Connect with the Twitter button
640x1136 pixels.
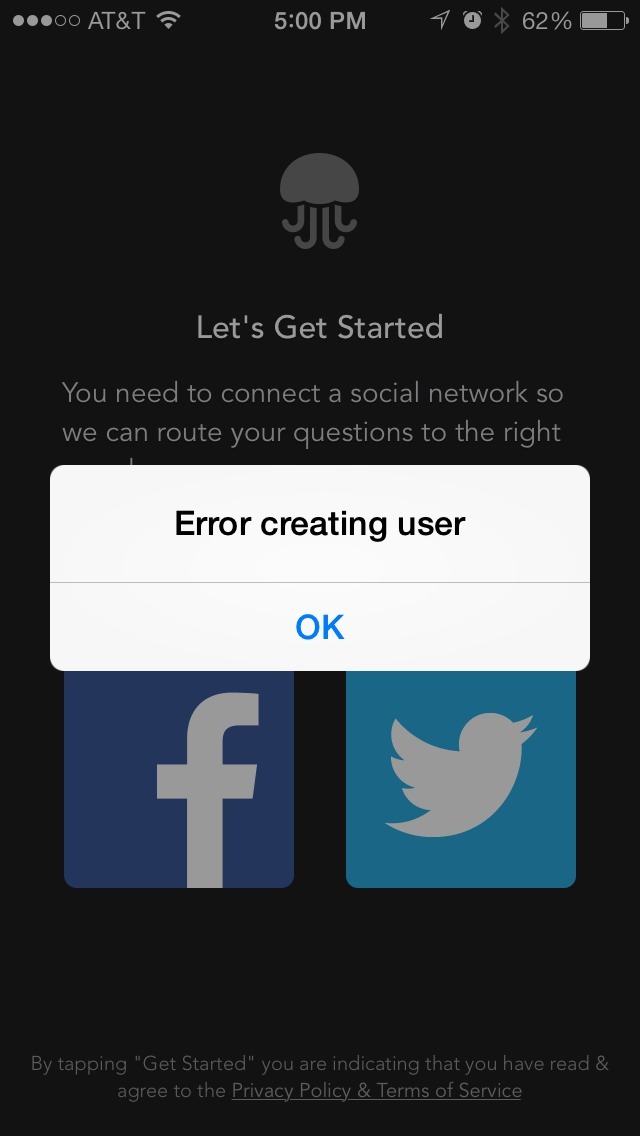pos(461,780)
